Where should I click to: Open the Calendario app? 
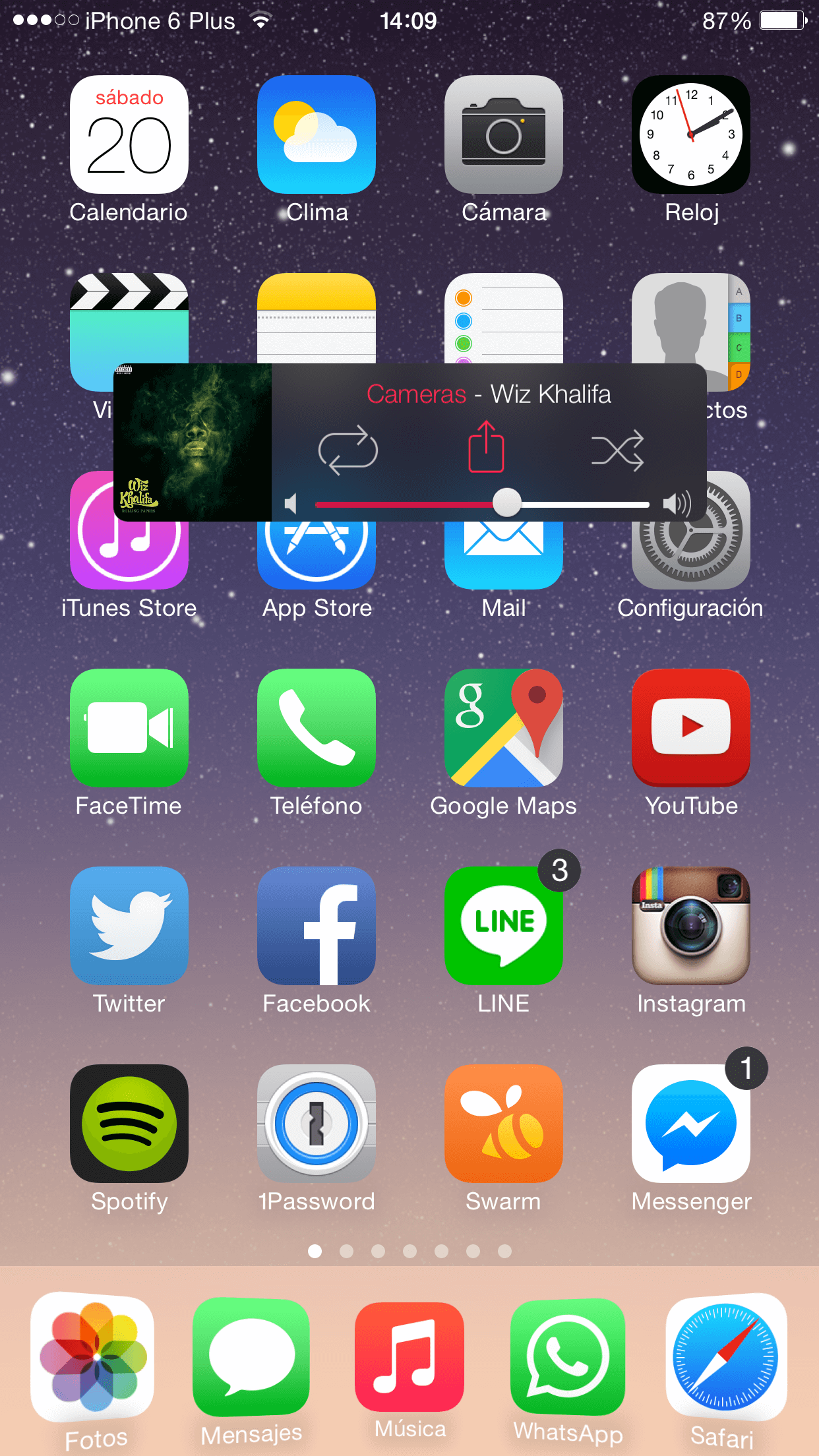[x=129, y=135]
